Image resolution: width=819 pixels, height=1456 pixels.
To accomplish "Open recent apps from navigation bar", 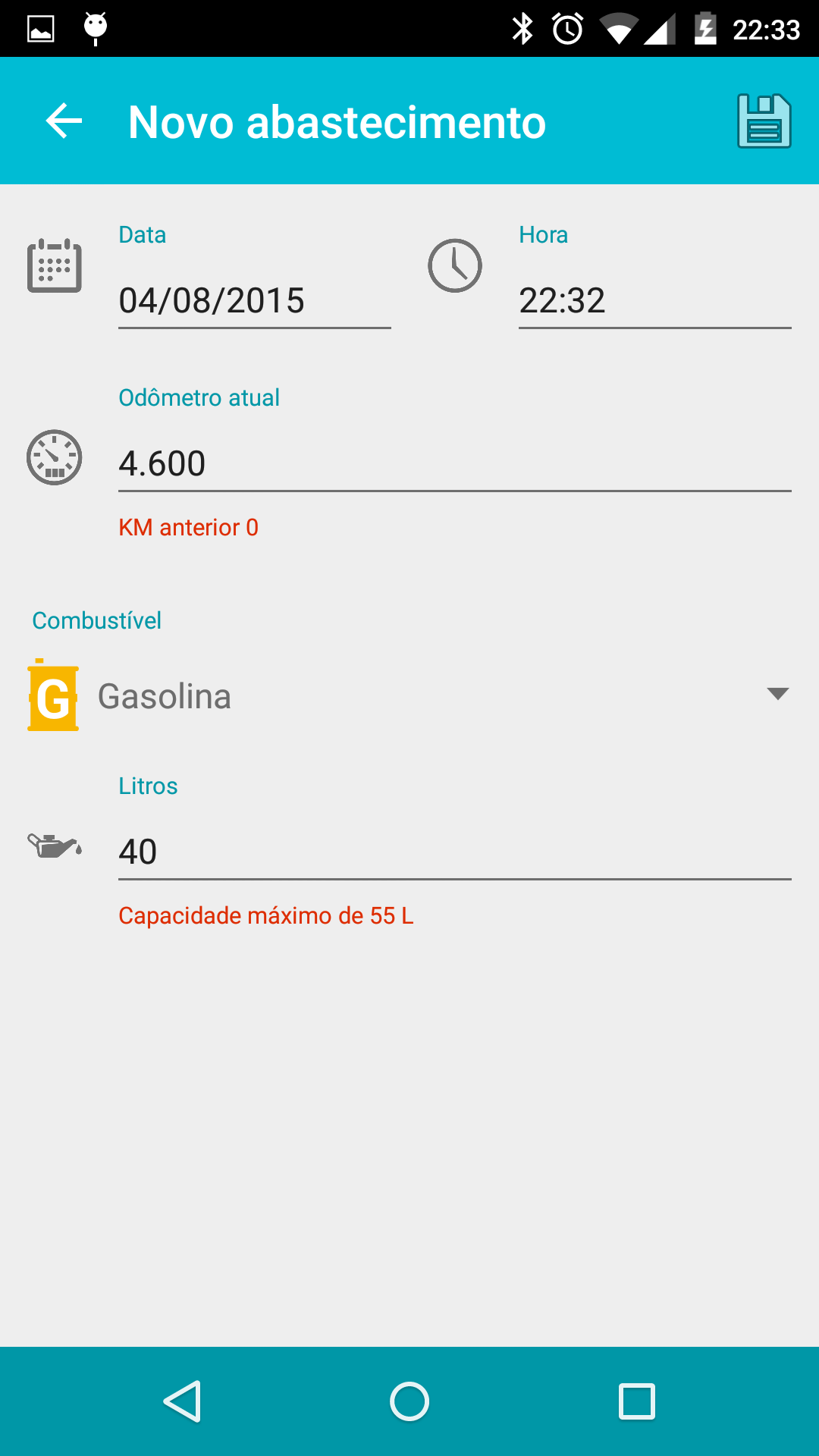I will [x=637, y=1401].
